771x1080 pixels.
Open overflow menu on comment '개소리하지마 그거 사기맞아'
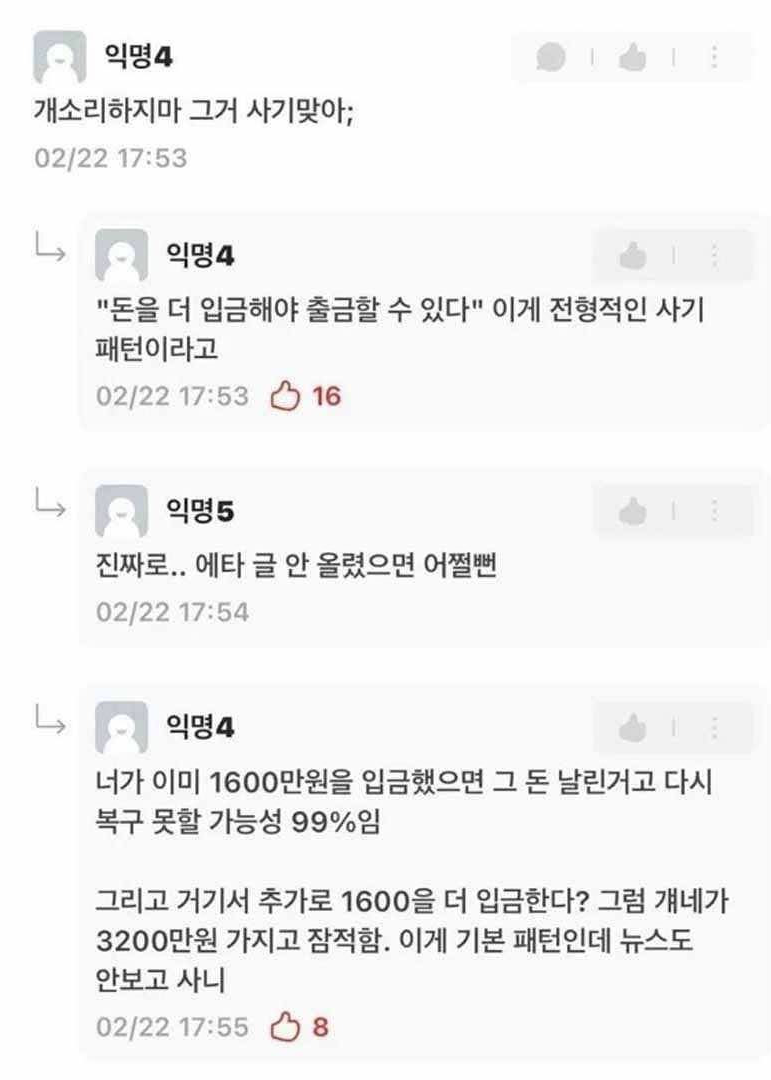tap(715, 57)
